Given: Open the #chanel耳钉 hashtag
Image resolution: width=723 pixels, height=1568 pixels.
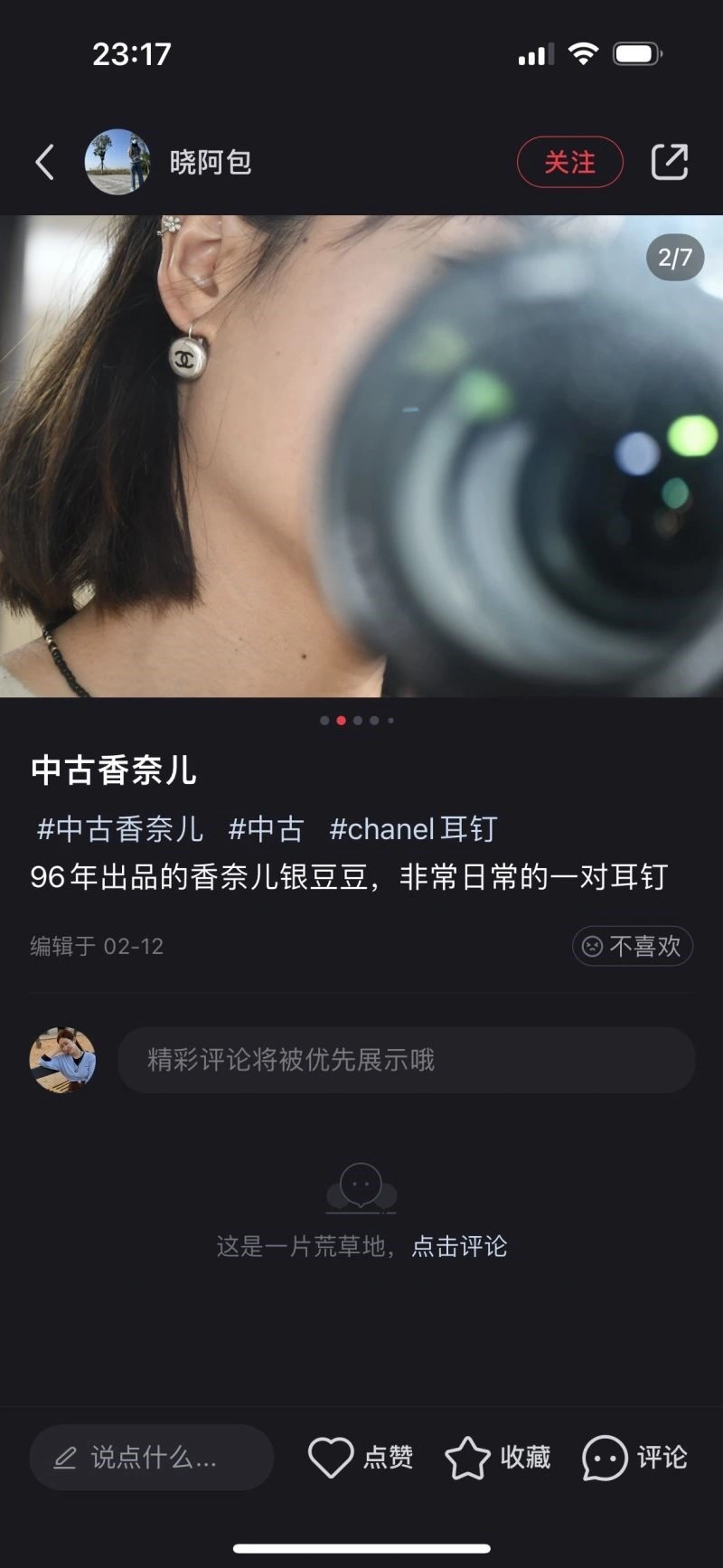Looking at the screenshot, I should (x=413, y=828).
